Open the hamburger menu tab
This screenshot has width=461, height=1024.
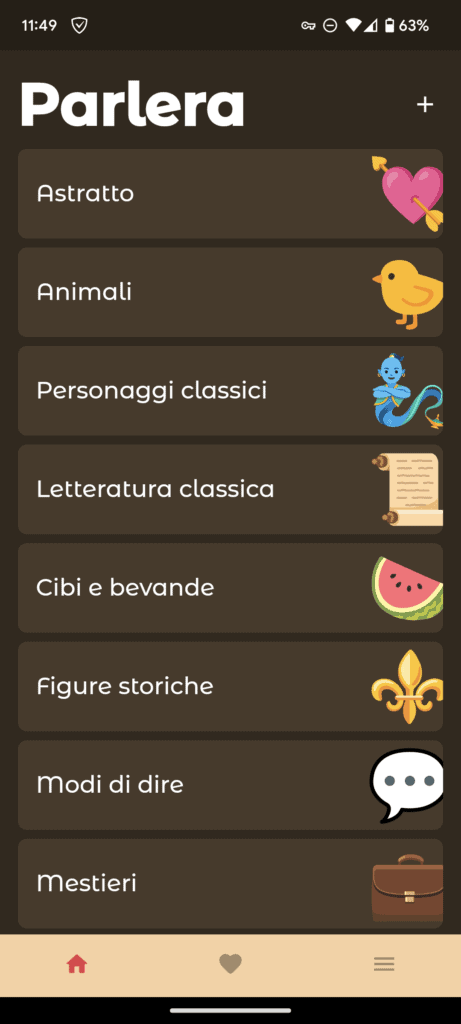tap(384, 964)
